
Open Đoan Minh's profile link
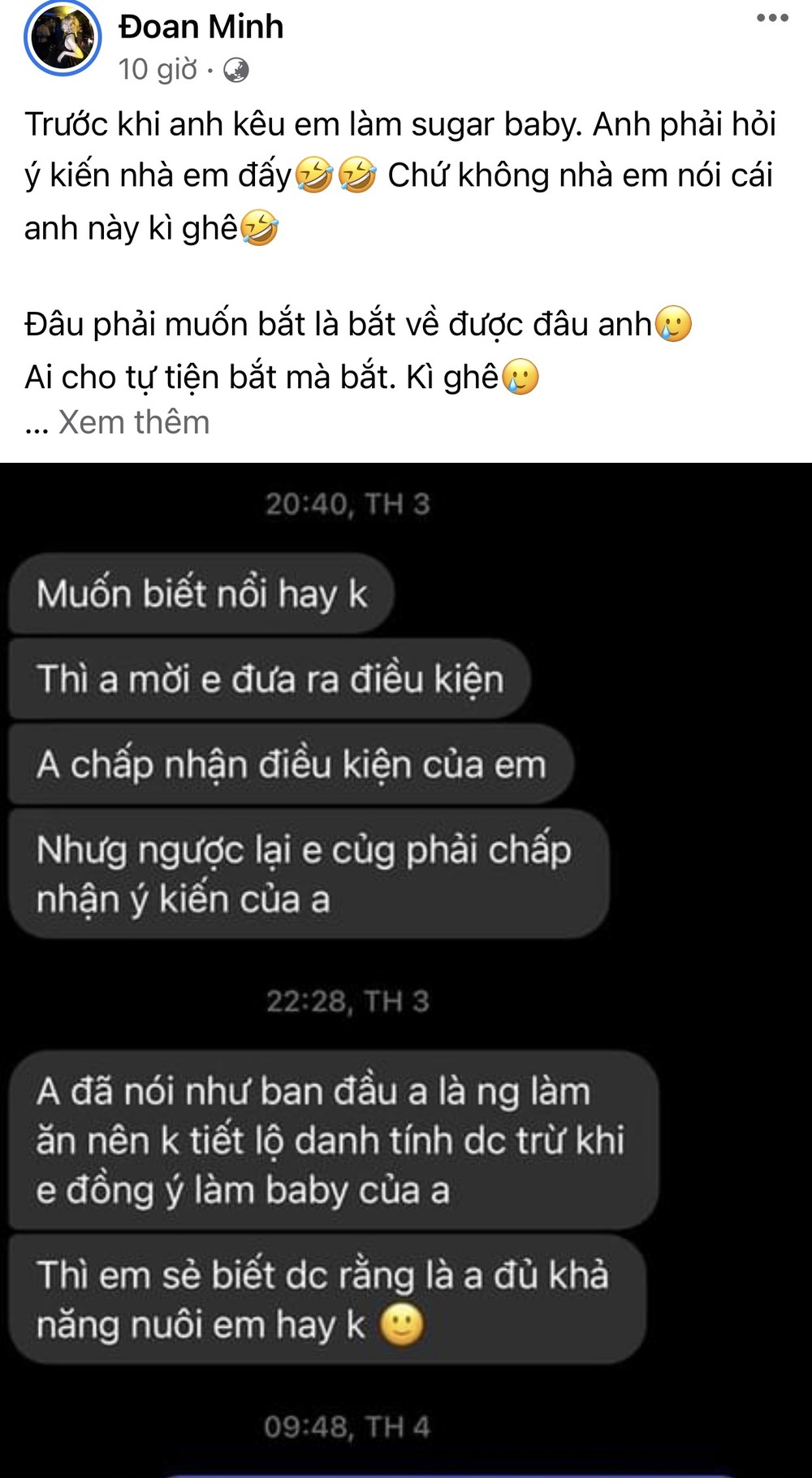click(201, 25)
